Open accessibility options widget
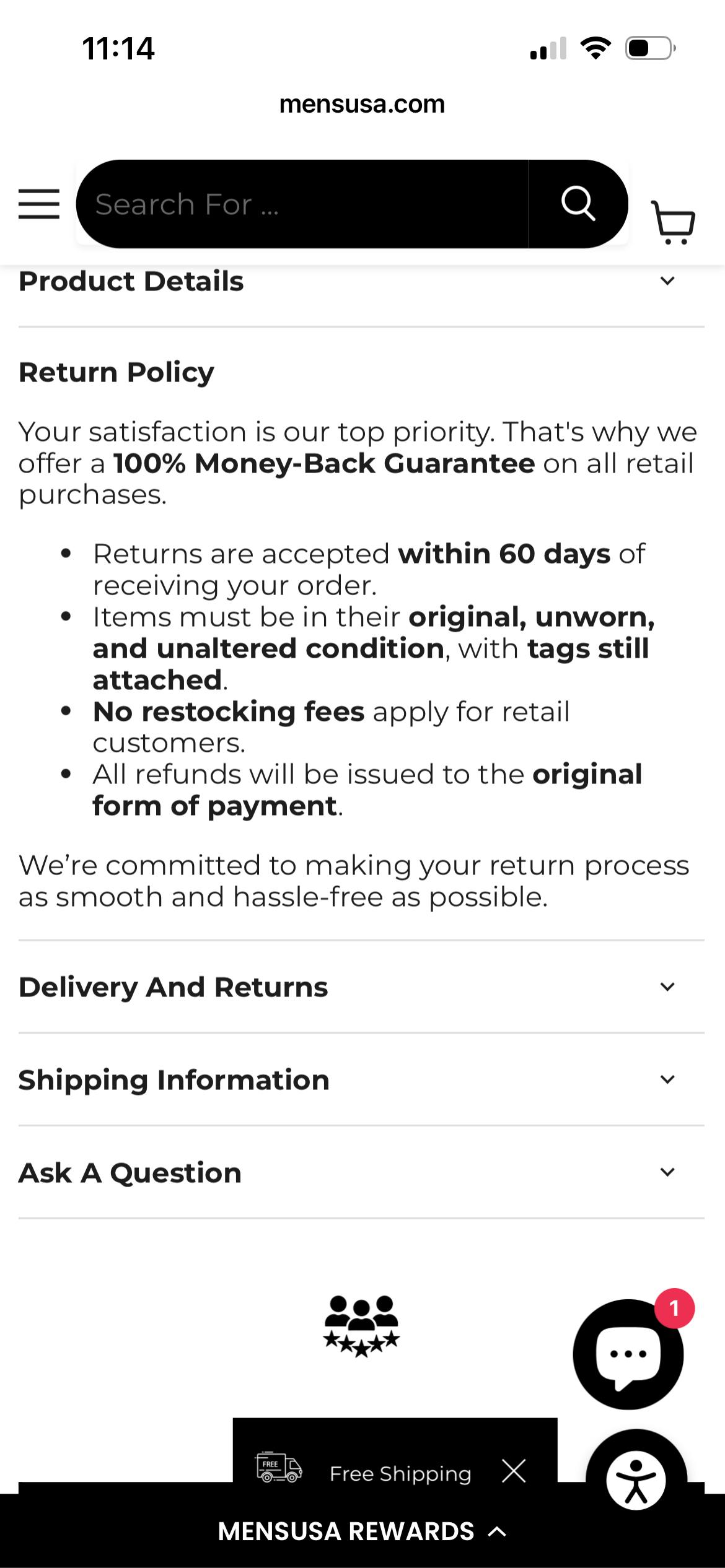 point(636,1481)
